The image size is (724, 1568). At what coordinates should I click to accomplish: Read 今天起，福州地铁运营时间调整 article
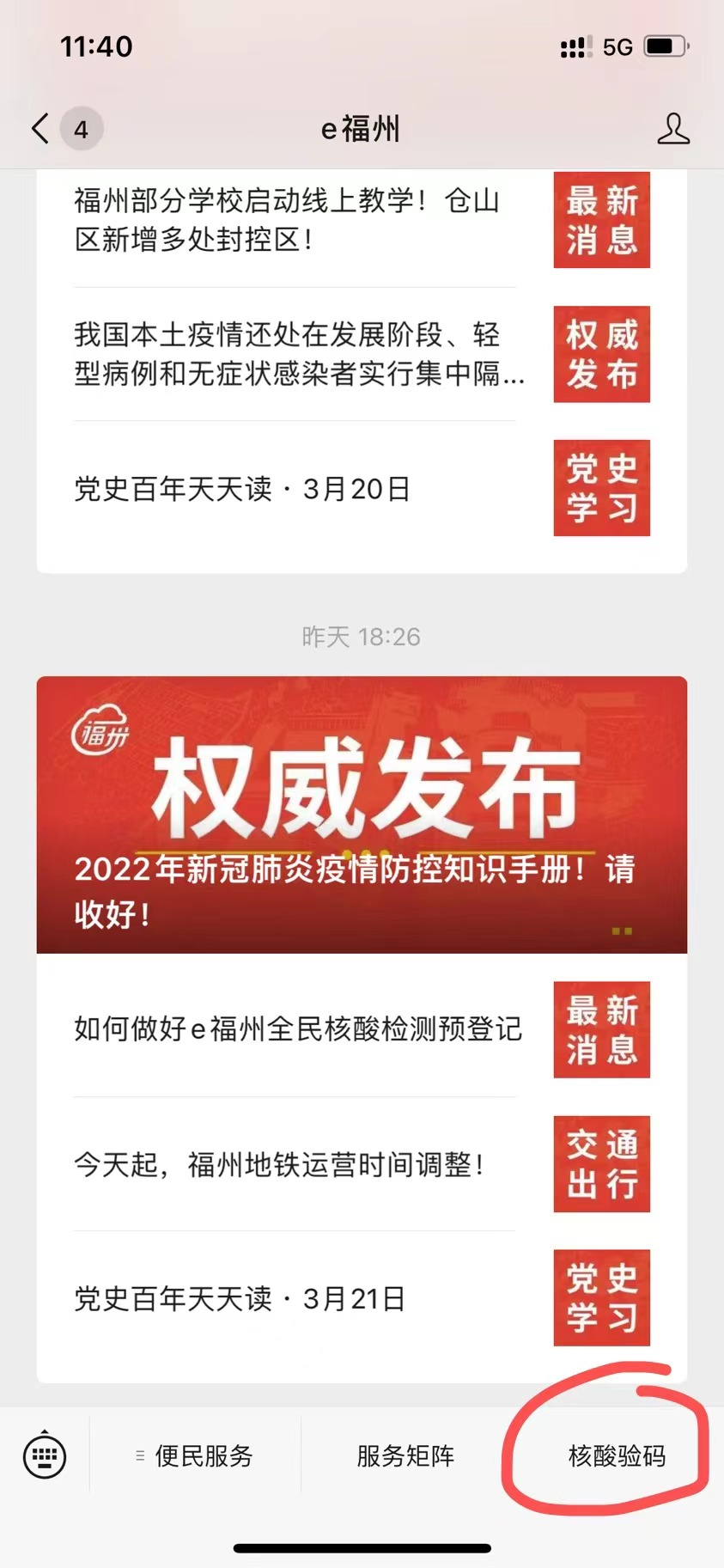click(362, 1164)
